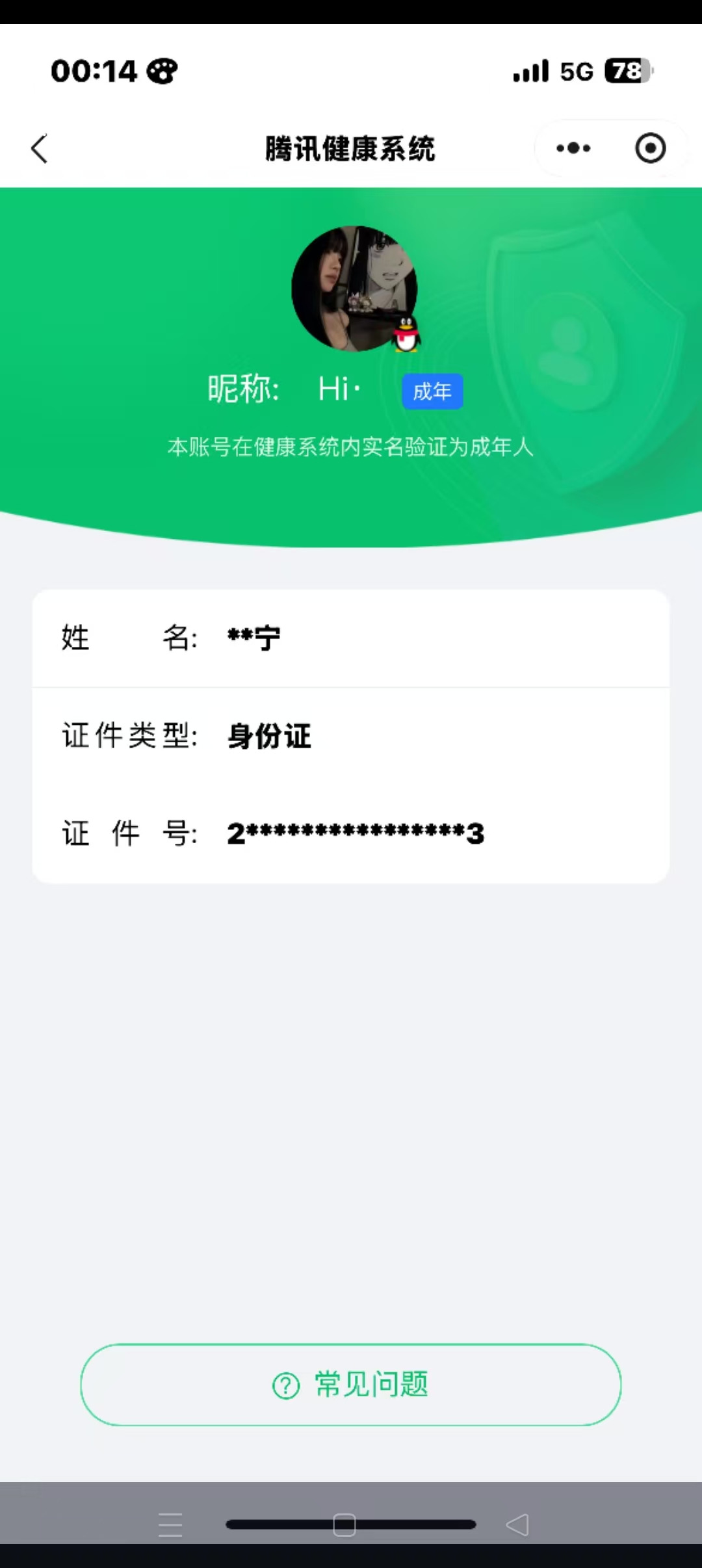Open the 腾讯健康系统 title
Image resolution: width=702 pixels, height=1568 pixels.
351,148
